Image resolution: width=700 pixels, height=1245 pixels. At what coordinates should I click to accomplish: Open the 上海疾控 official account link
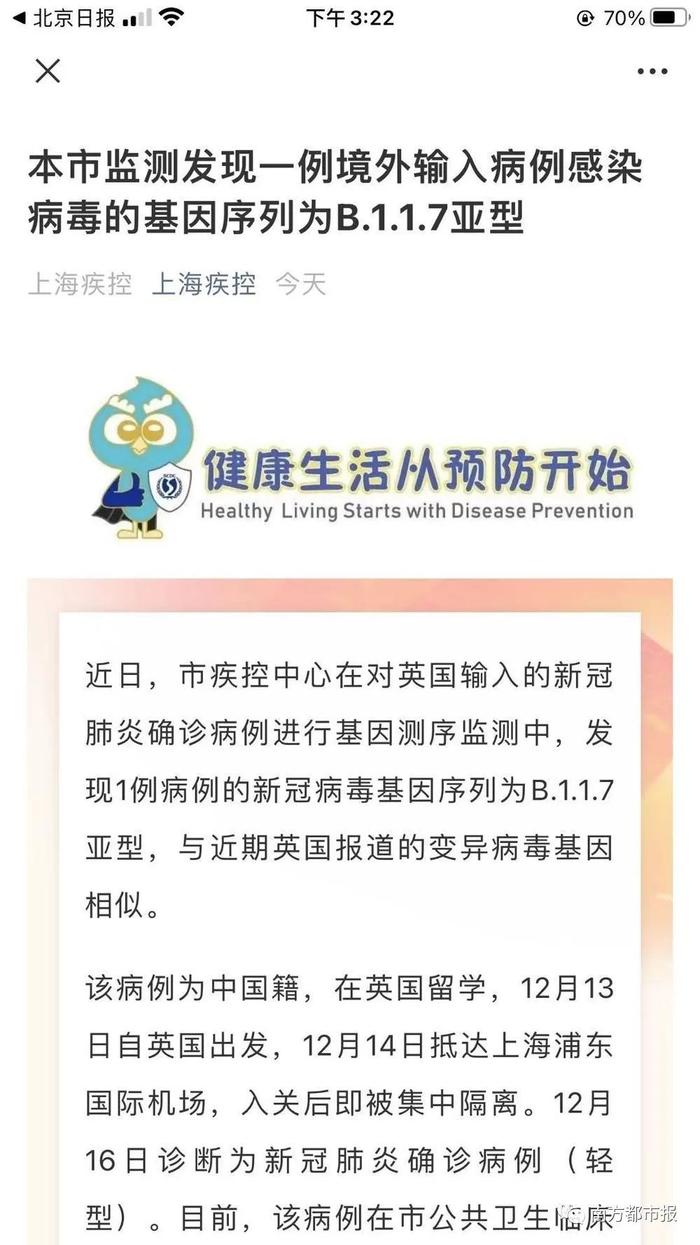tap(203, 284)
